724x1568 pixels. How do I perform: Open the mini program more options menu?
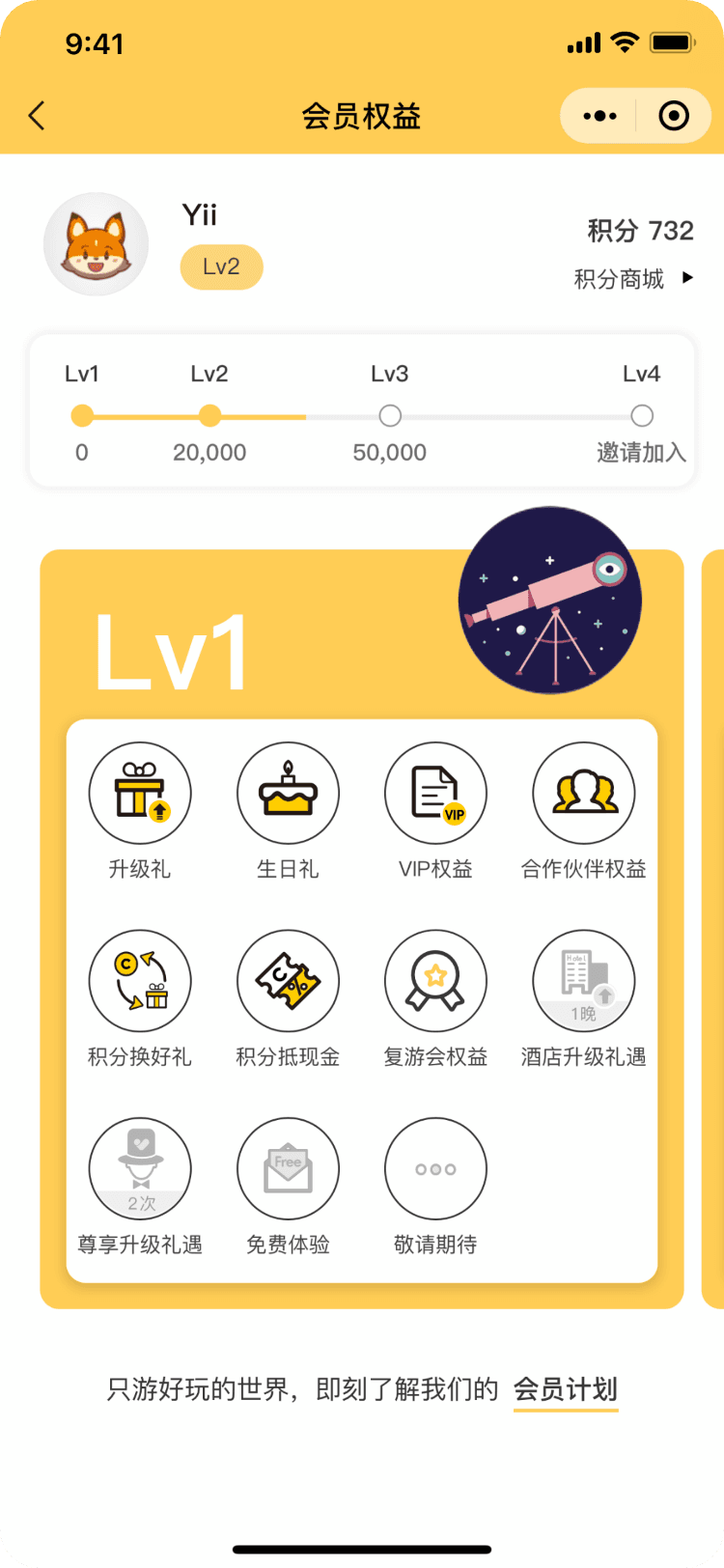599,116
